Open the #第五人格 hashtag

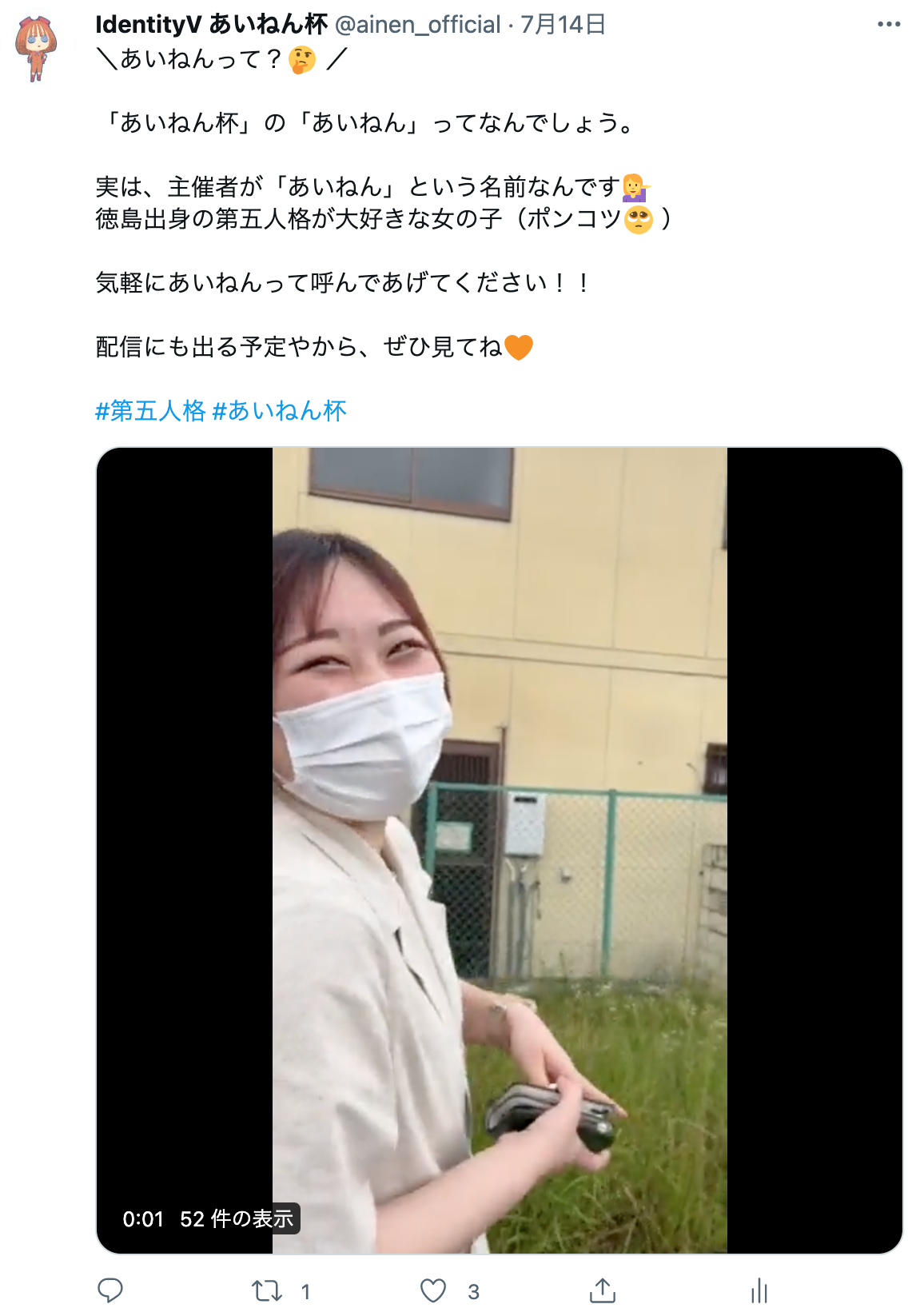[150, 411]
